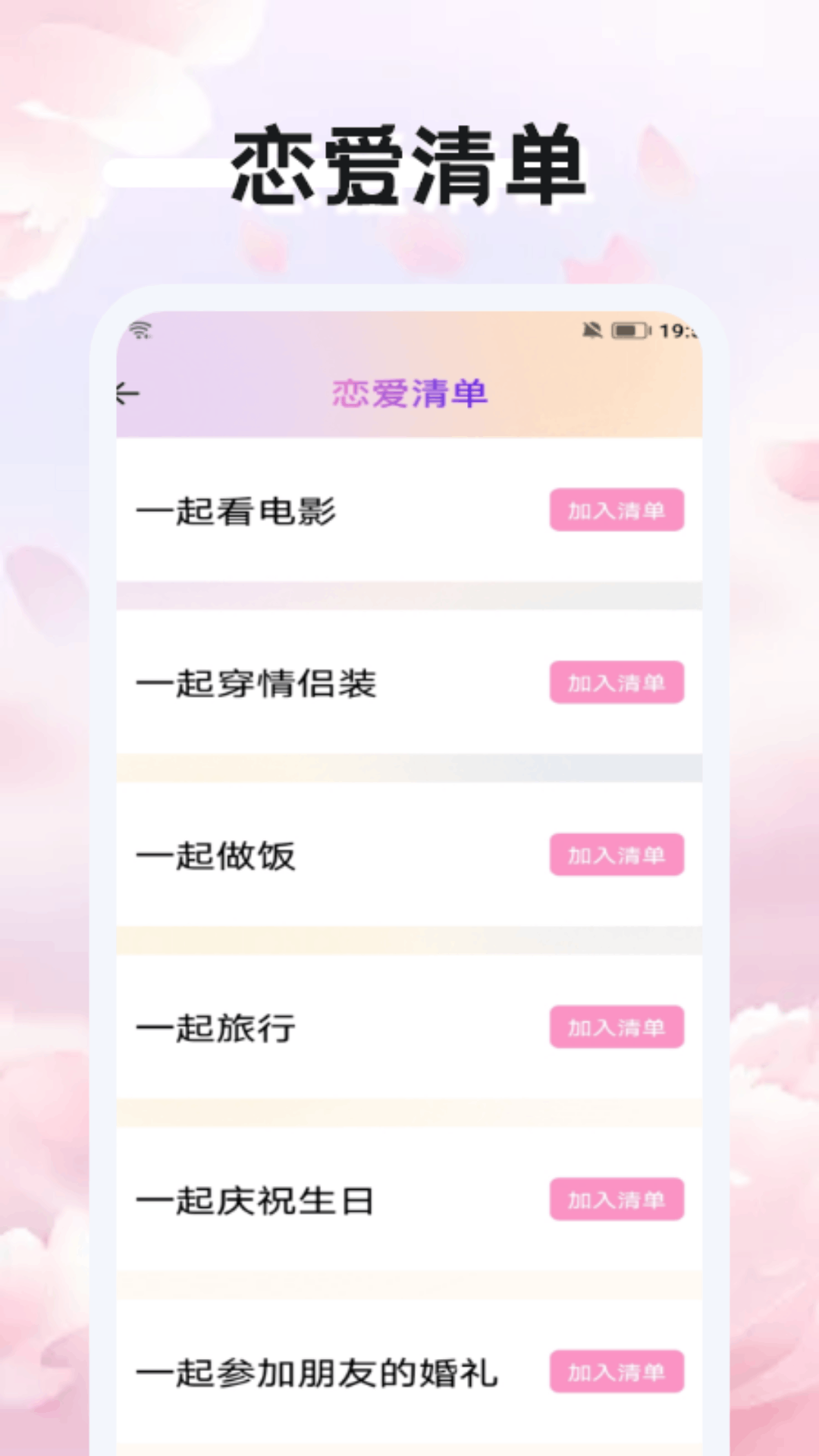
Task: Click the muted notification bell icon
Action: point(592,328)
